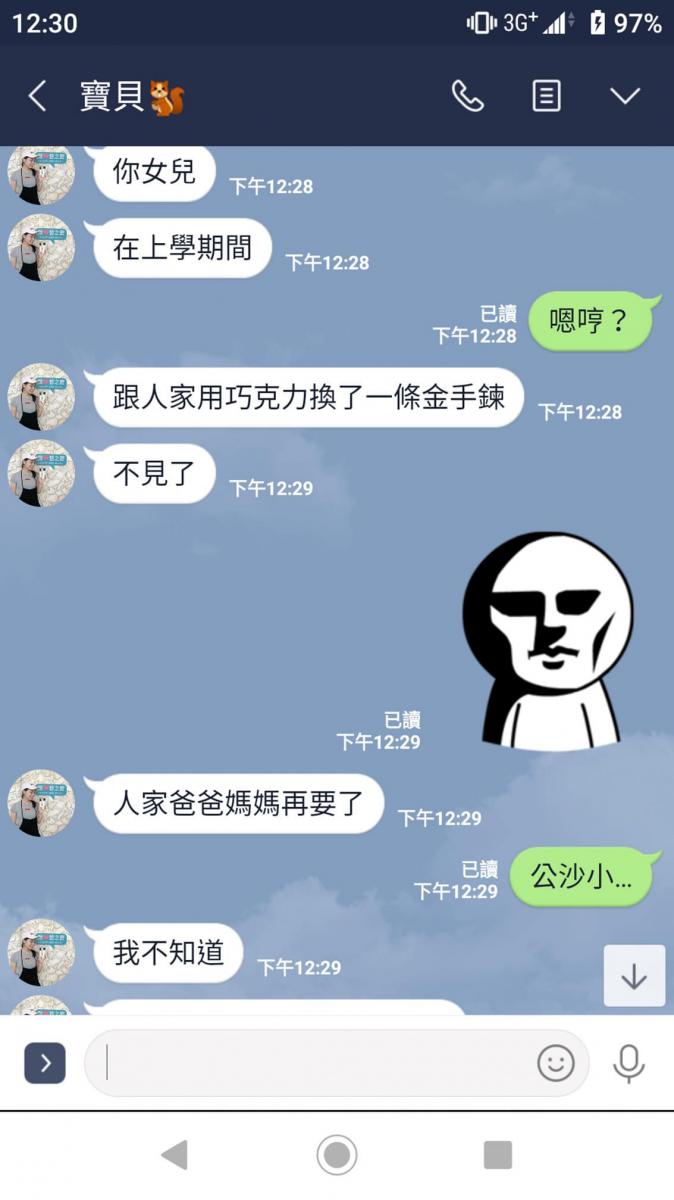This screenshot has height=1200, width=674.
Task: Open the sent face sticker
Action: [548, 640]
